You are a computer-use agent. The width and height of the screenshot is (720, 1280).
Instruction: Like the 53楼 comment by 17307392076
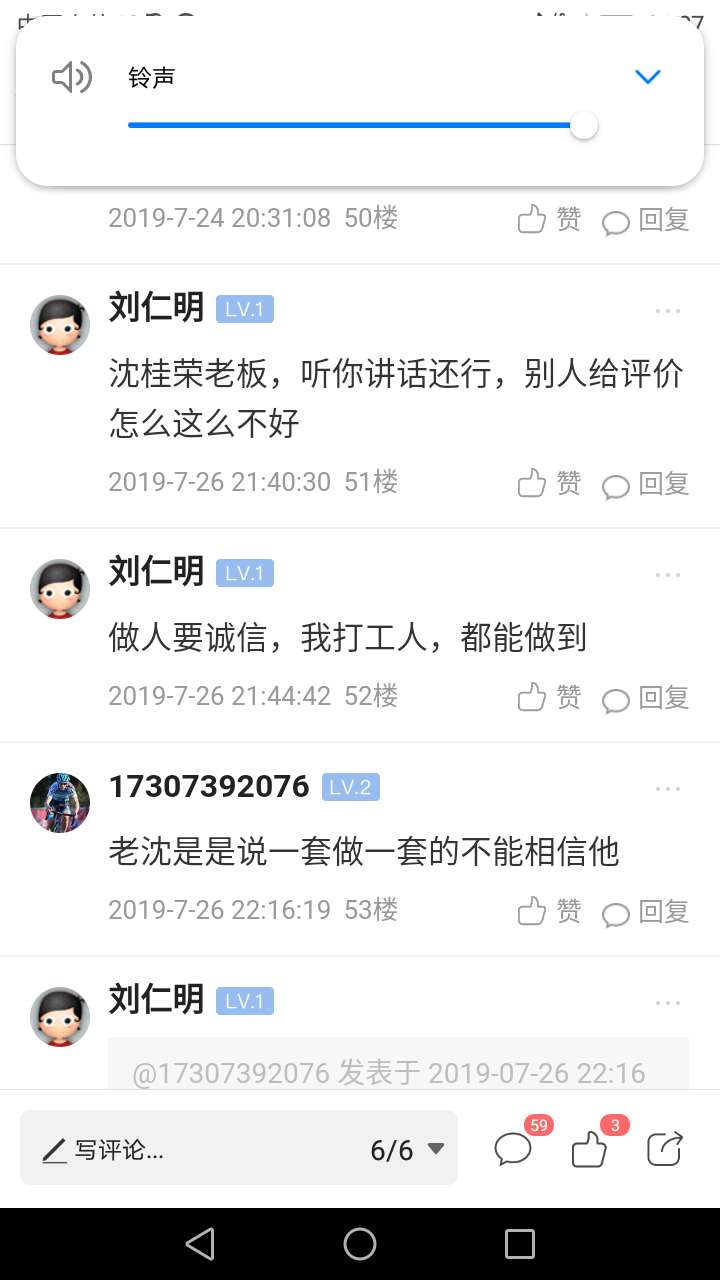pyautogui.click(x=548, y=911)
